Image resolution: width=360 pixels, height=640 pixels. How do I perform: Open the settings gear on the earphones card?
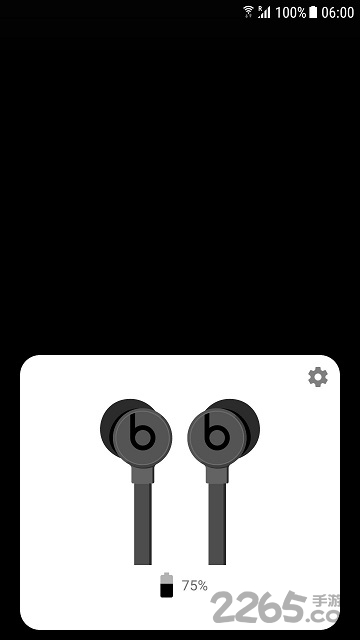(318, 377)
